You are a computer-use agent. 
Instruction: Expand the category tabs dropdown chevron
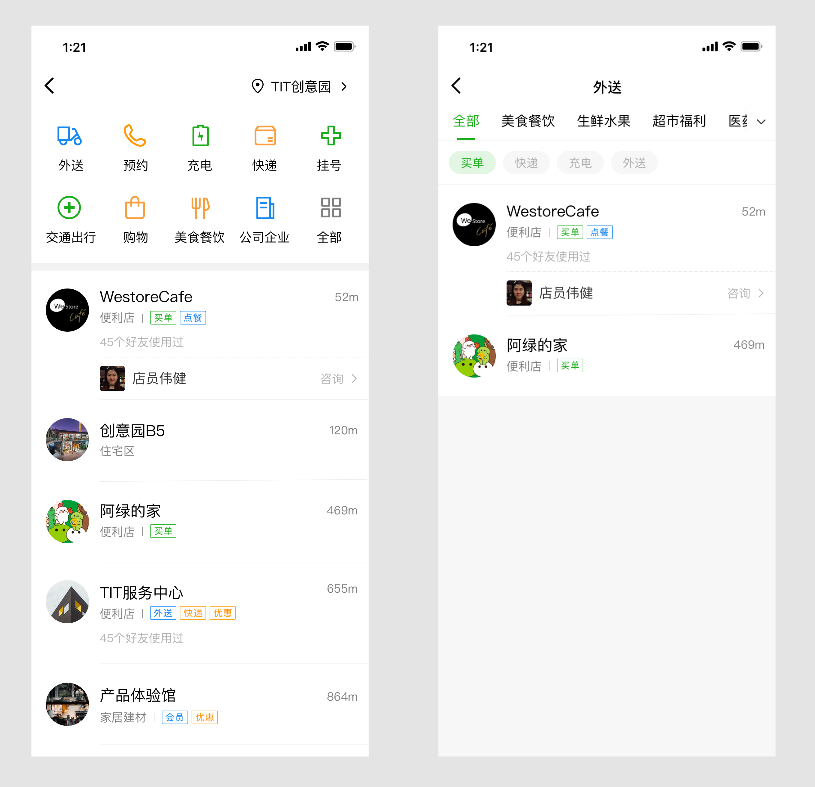pyautogui.click(x=761, y=122)
